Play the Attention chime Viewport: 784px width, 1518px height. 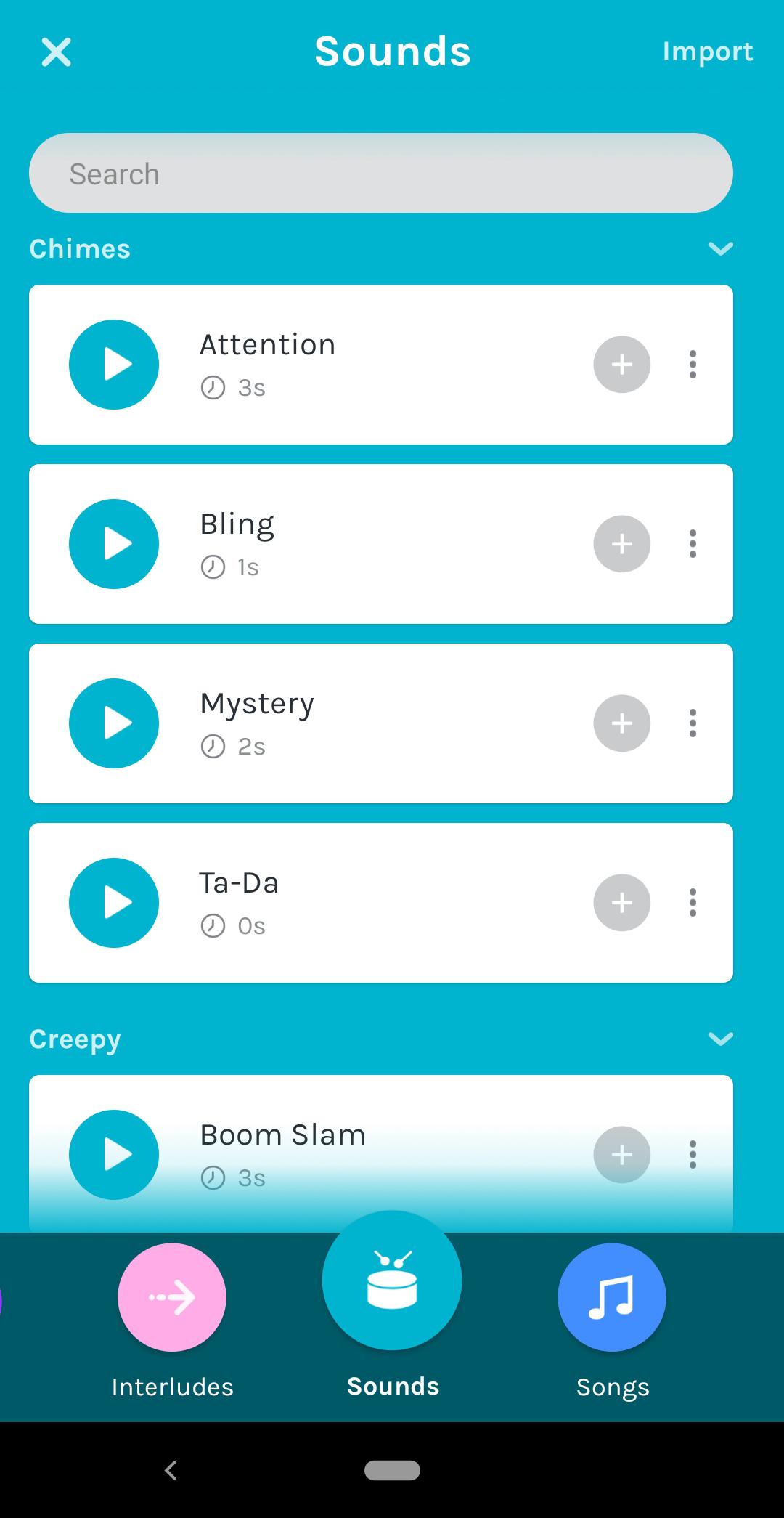[114, 365]
